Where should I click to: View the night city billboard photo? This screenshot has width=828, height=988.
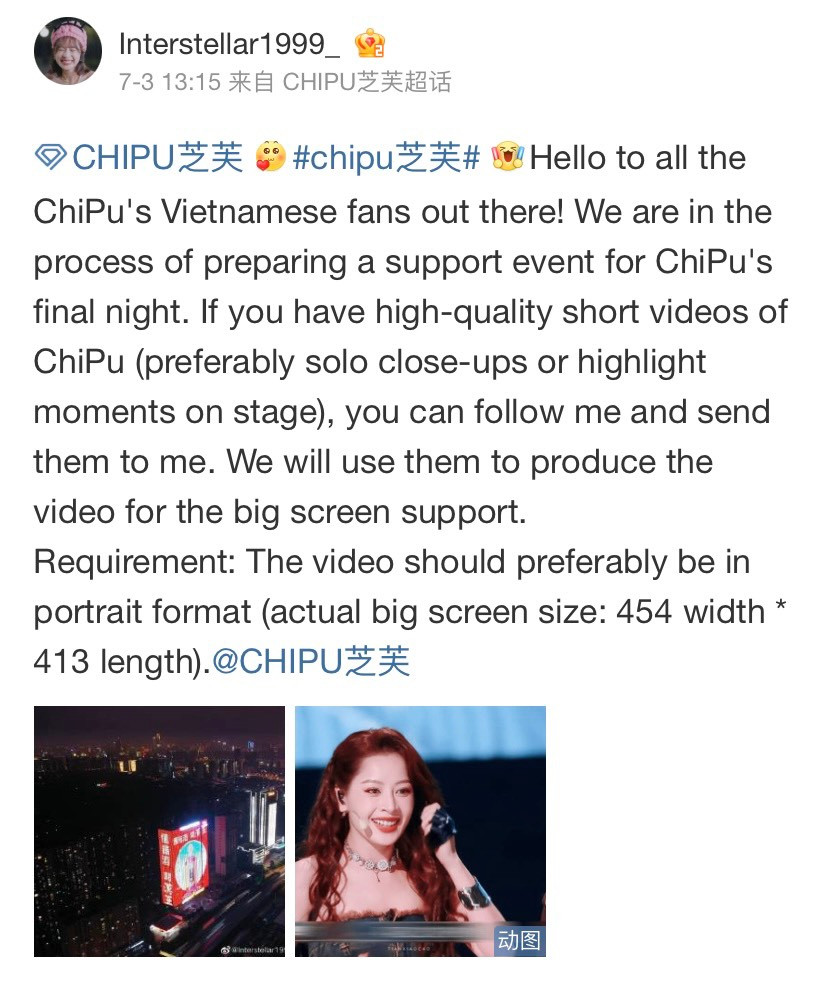tap(159, 831)
